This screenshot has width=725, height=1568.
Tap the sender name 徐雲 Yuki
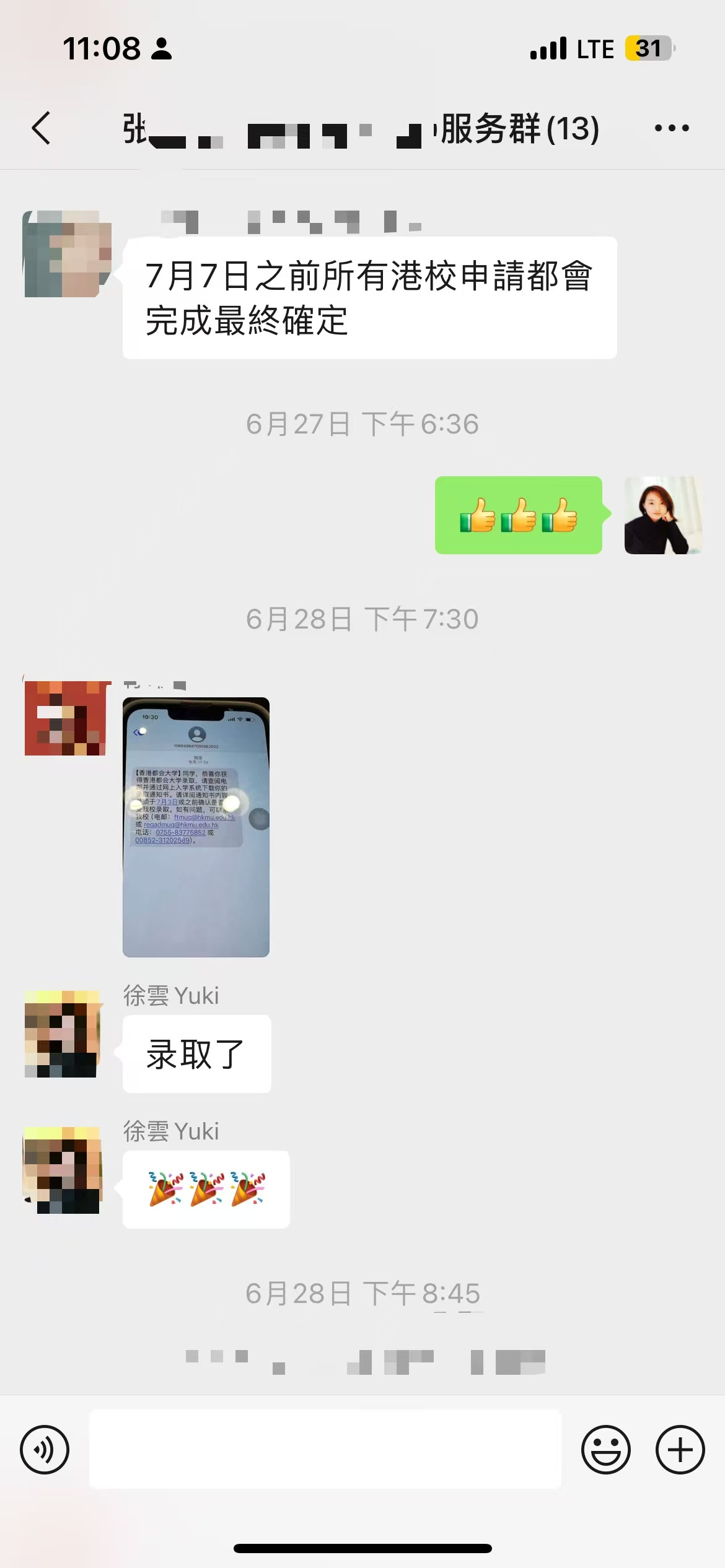(x=169, y=995)
